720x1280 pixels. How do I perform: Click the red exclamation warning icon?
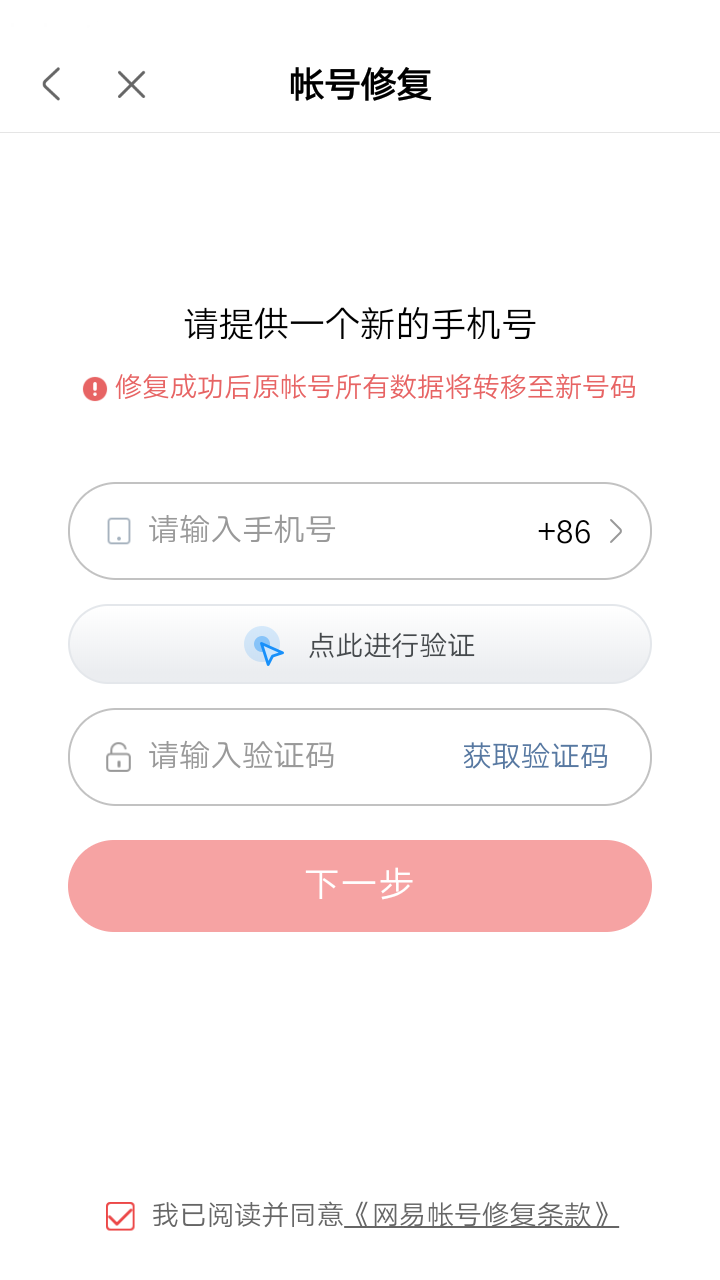pos(95,387)
